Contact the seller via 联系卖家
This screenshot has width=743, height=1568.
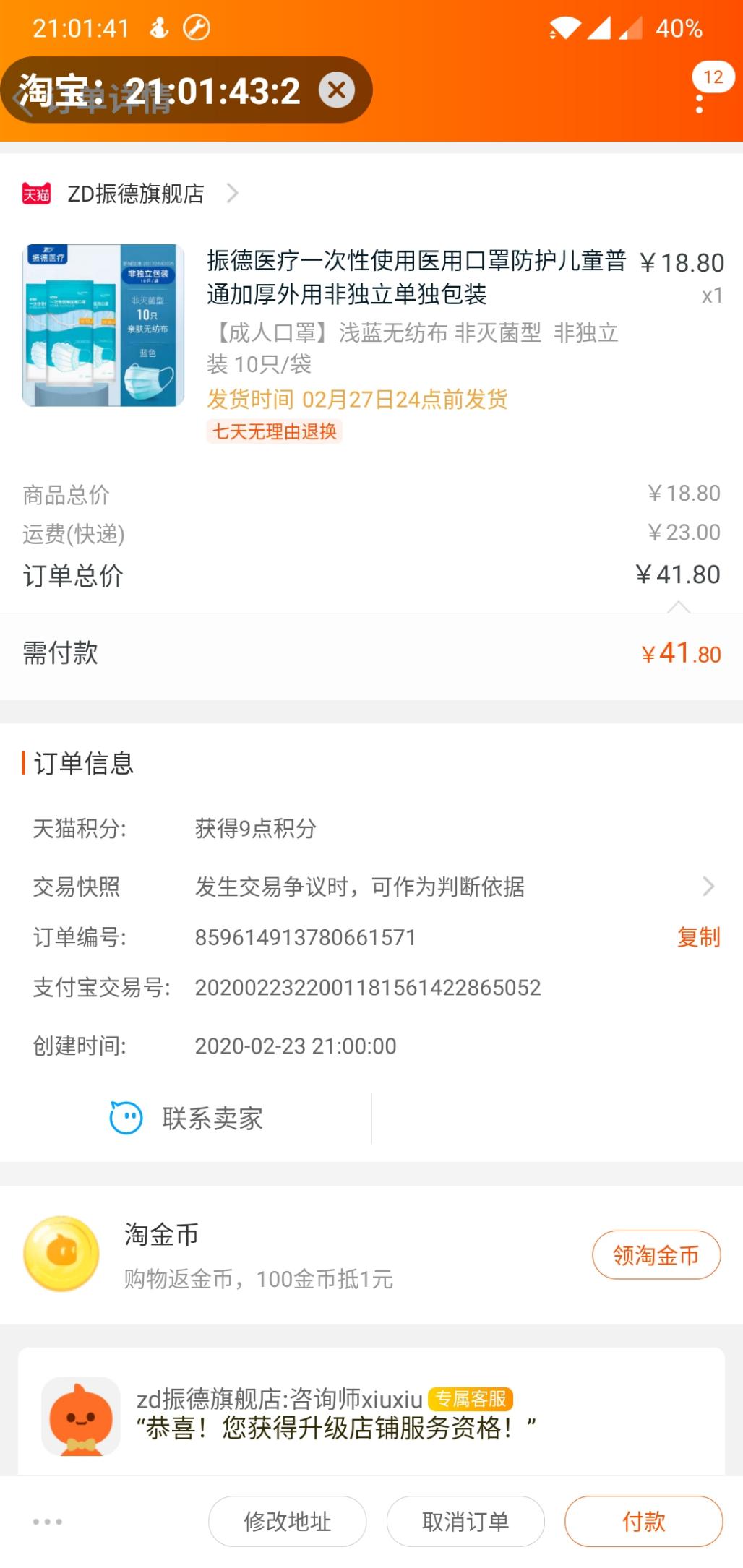point(186,1119)
